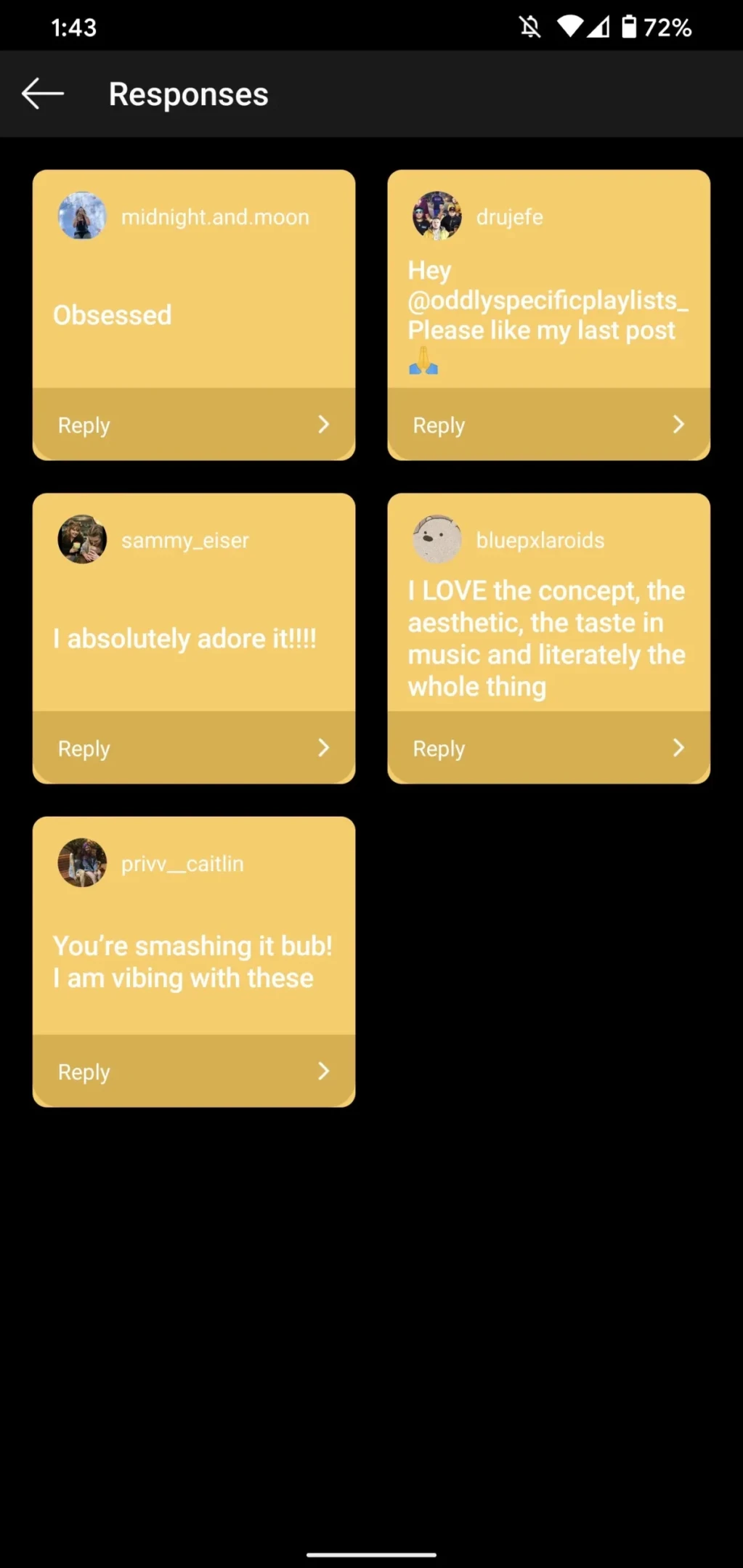Open the "You're smashing it bub!" response

pyautogui.click(x=192, y=962)
